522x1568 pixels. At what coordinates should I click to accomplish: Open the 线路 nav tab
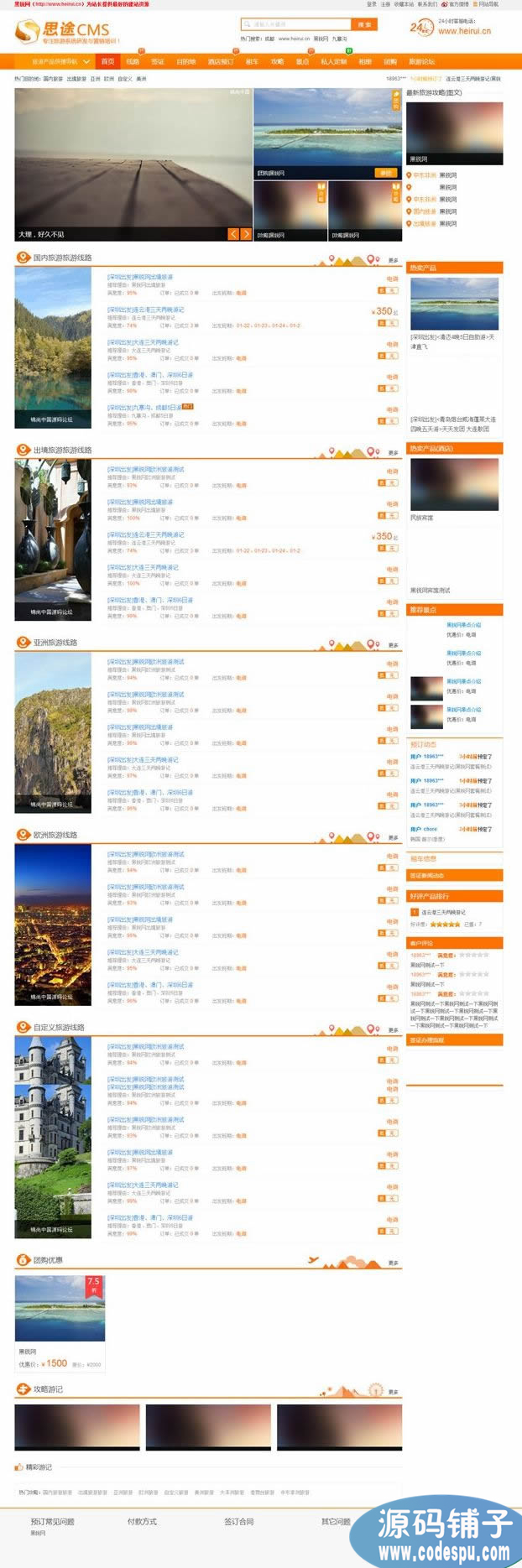coord(133,61)
